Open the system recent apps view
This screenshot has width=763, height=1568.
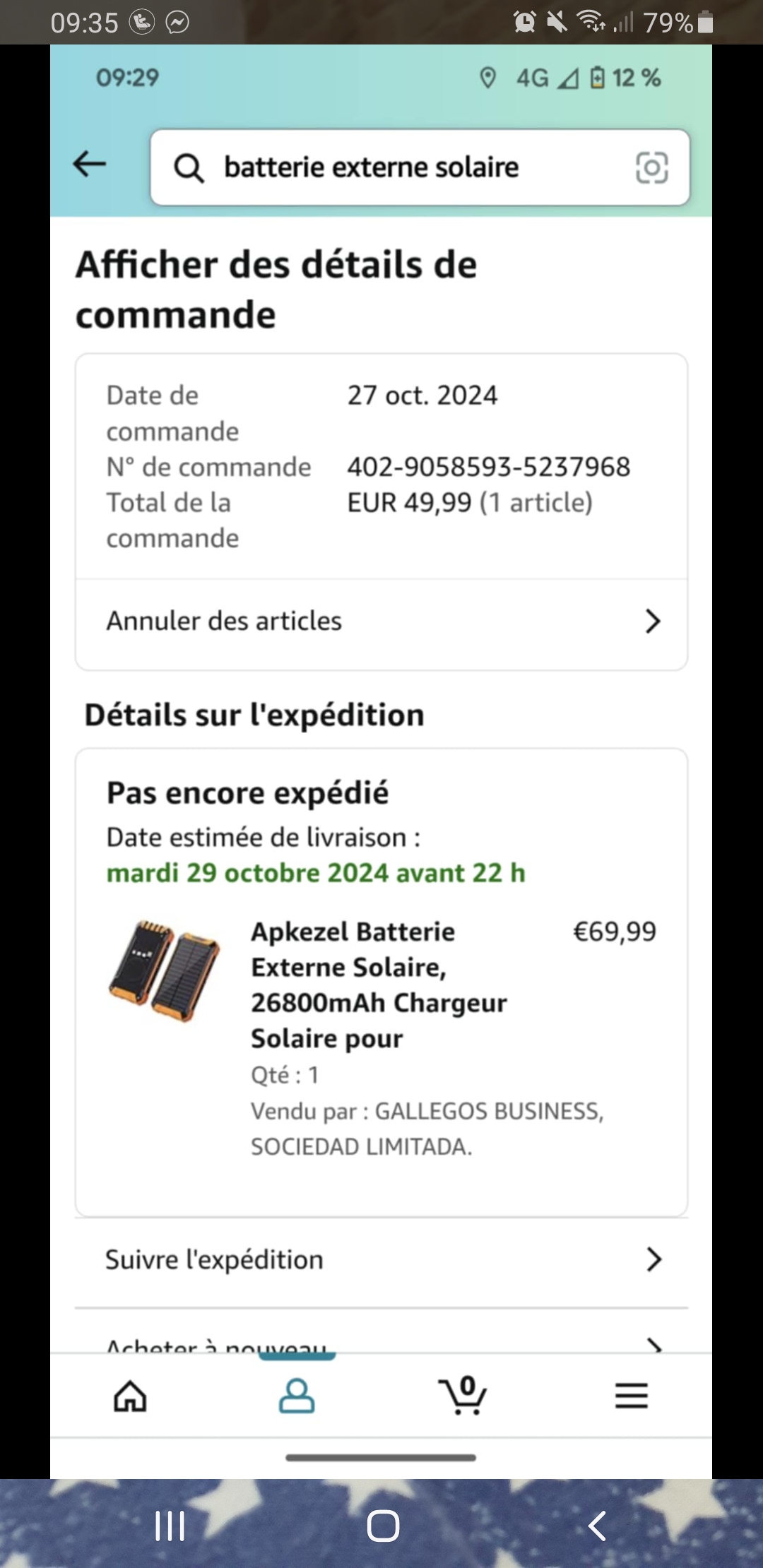(x=170, y=1526)
